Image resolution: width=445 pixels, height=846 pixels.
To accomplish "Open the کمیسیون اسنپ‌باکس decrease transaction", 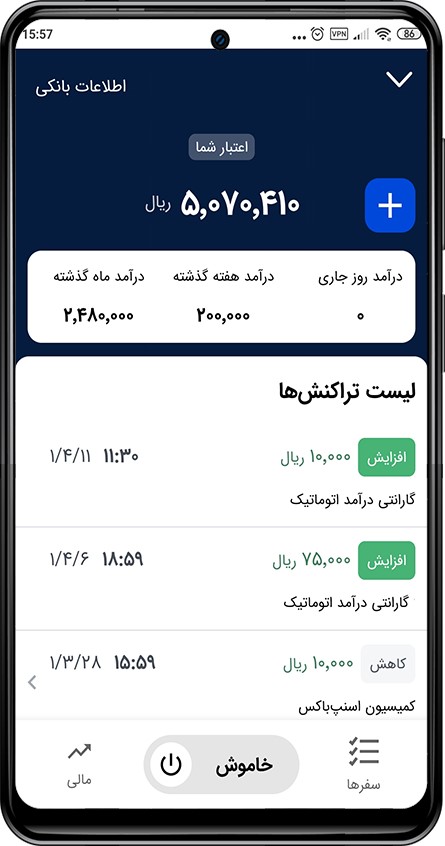I will click(221, 676).
